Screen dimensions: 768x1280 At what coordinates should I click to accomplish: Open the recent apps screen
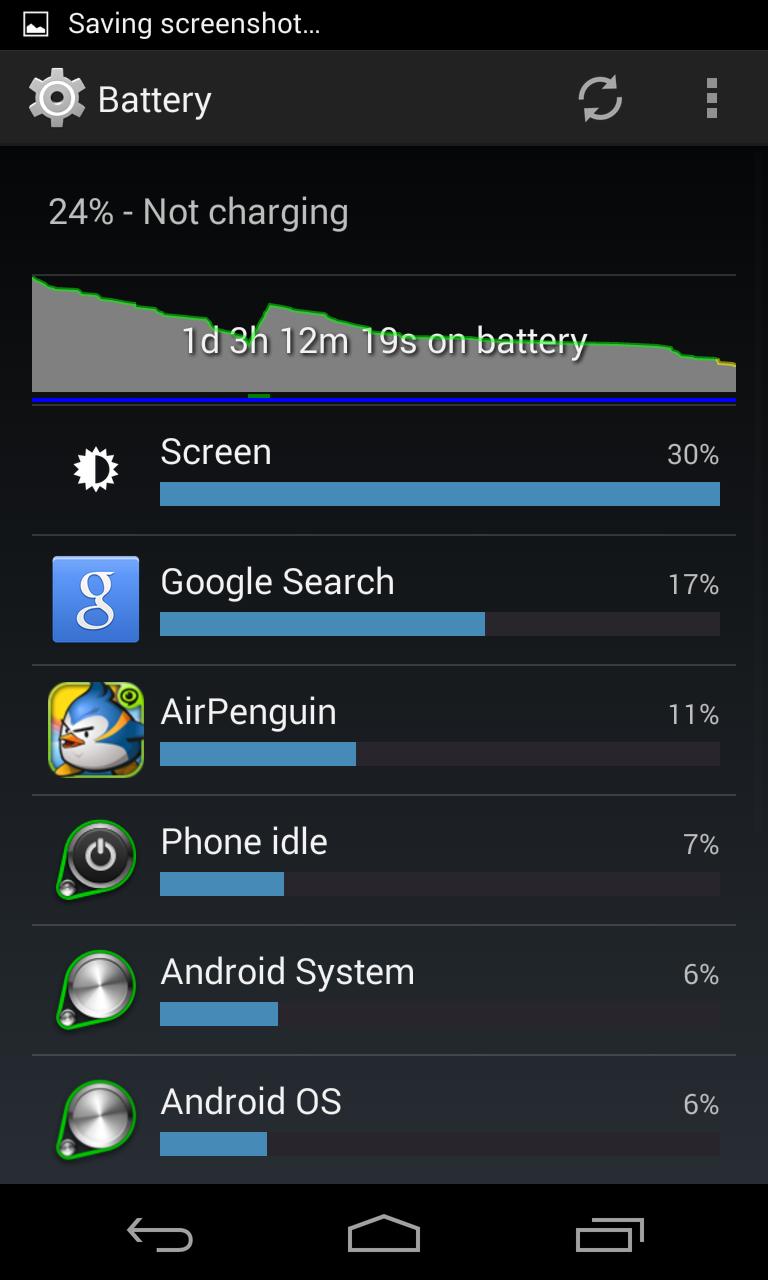point(610,1234)
